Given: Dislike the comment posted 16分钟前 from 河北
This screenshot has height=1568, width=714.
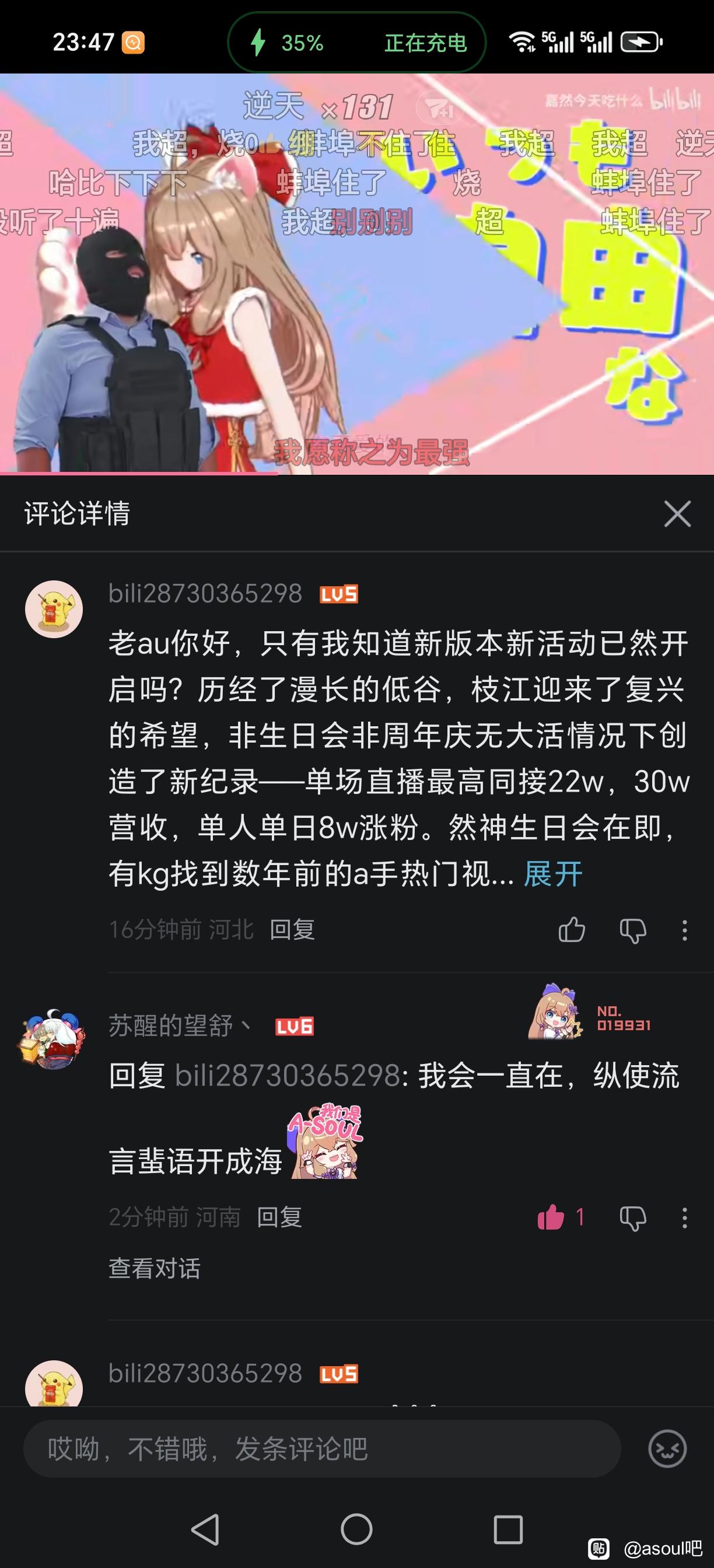Looking at the screenshot, I should click(632, 930).
